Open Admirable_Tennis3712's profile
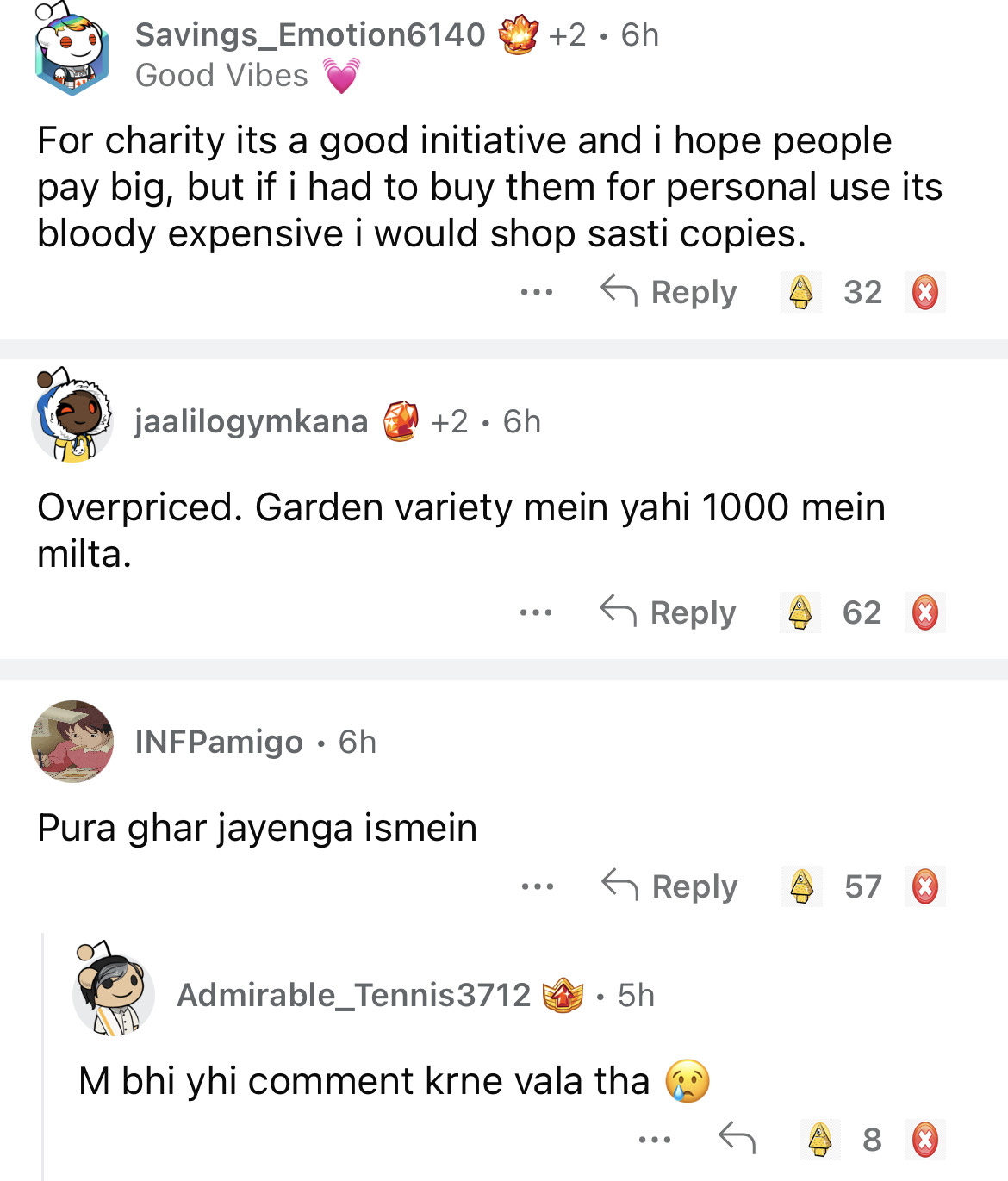Viewport: 1008px width, 1181px height. click(x=353, y=995)
